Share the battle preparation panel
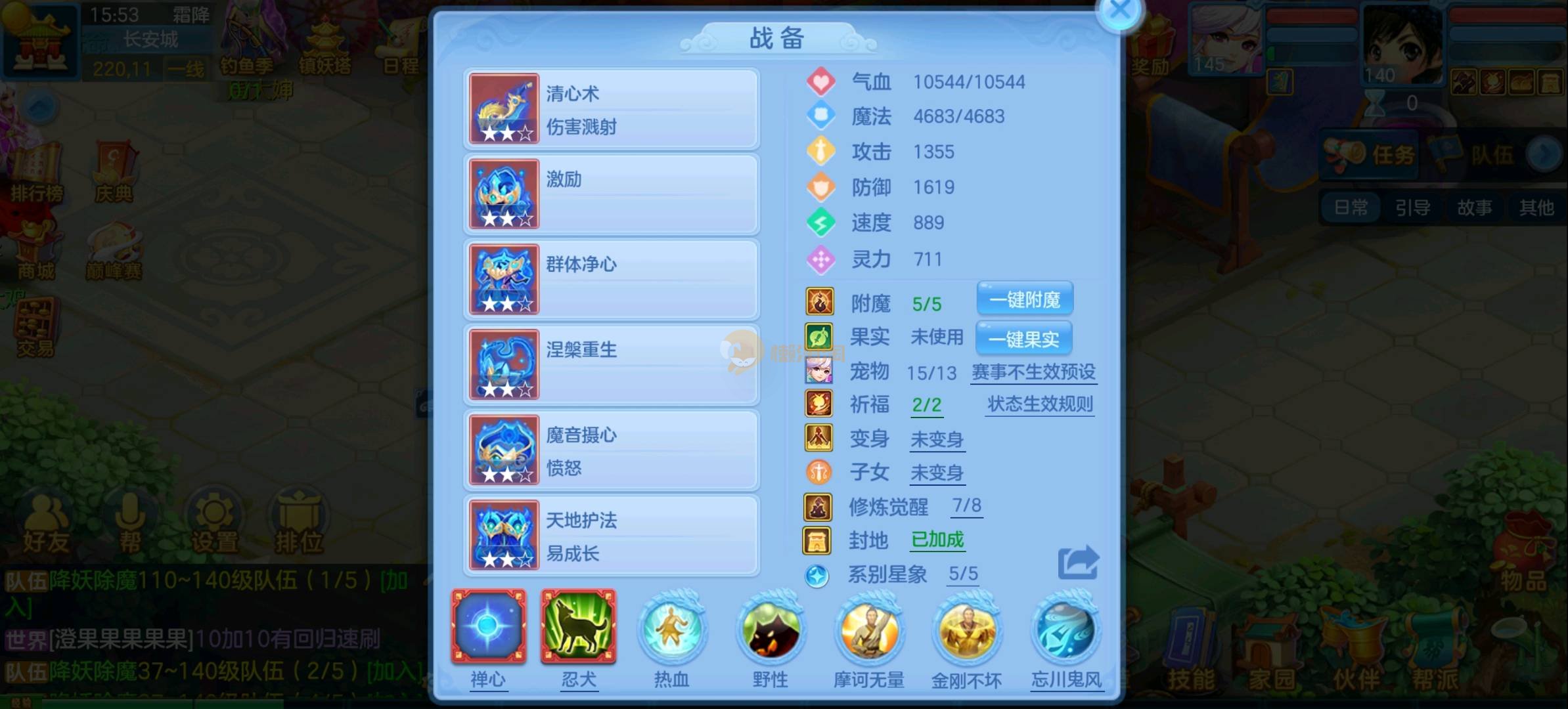The width and height of the screenshot is (1568, 709). coord(1077,563)
